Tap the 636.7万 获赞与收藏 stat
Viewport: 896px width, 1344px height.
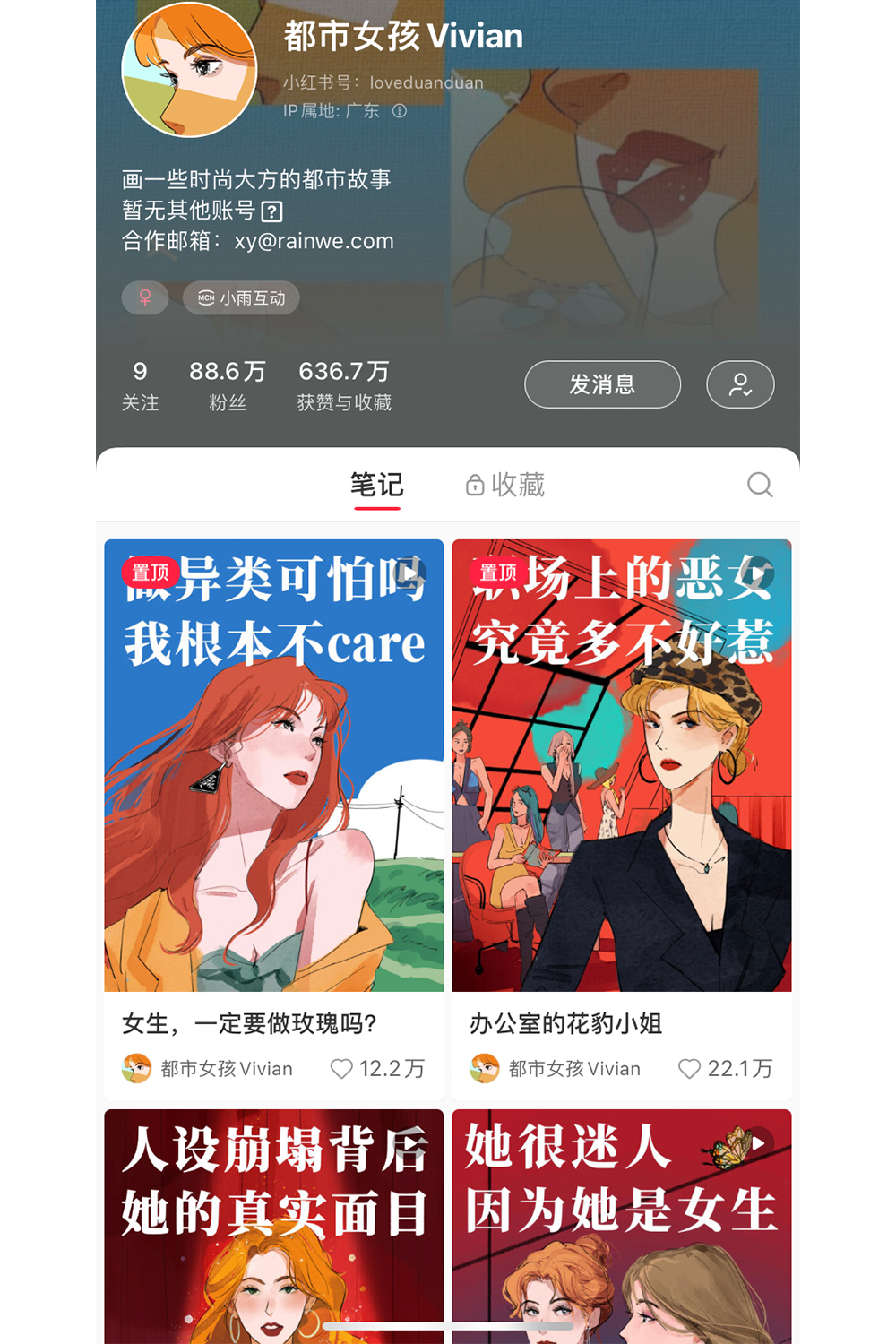[x=344, y=385]
